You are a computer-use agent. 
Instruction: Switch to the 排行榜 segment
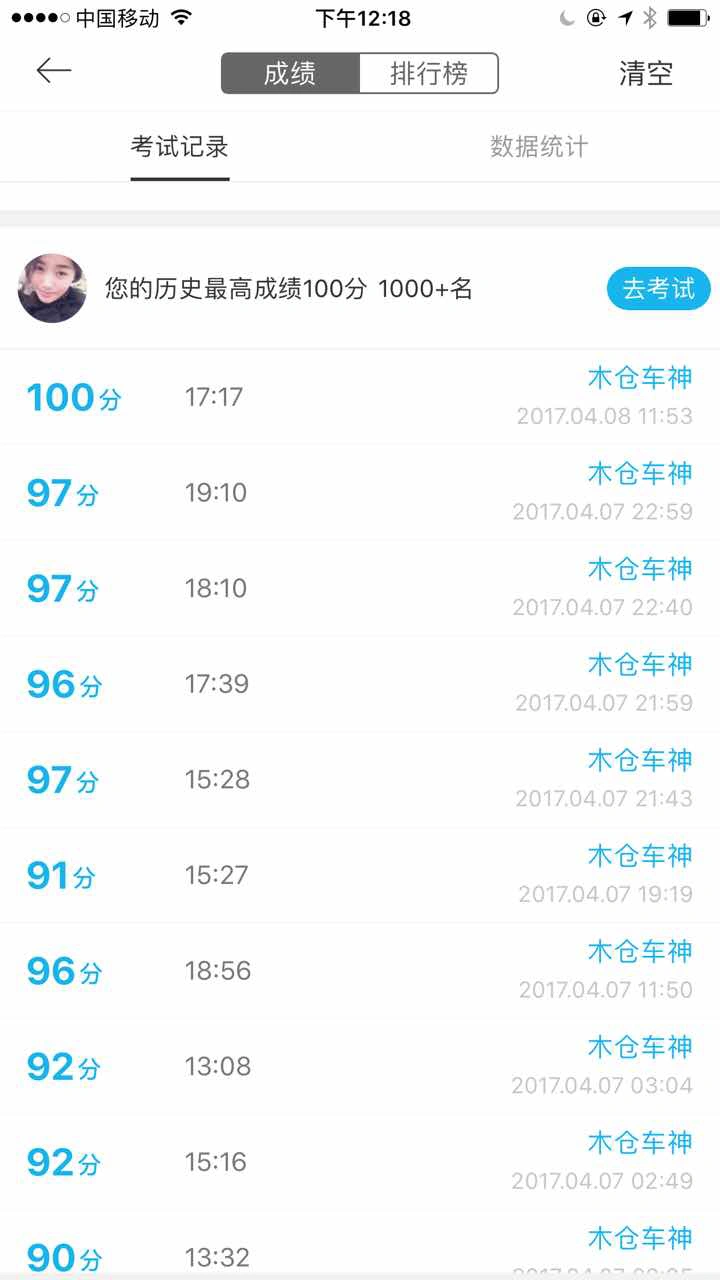pyautogui.click(x=429, y=73)
